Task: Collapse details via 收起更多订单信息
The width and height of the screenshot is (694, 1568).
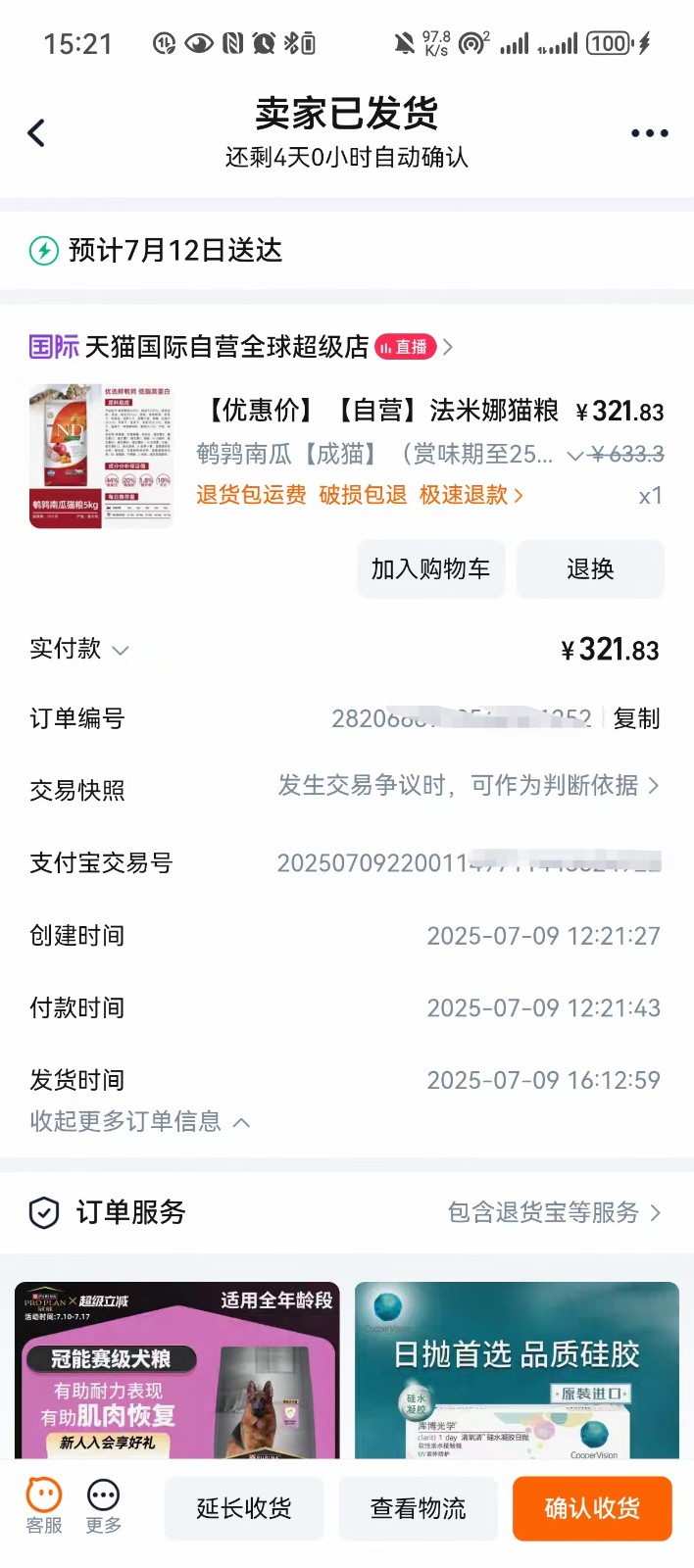Action: (140, 1121)
